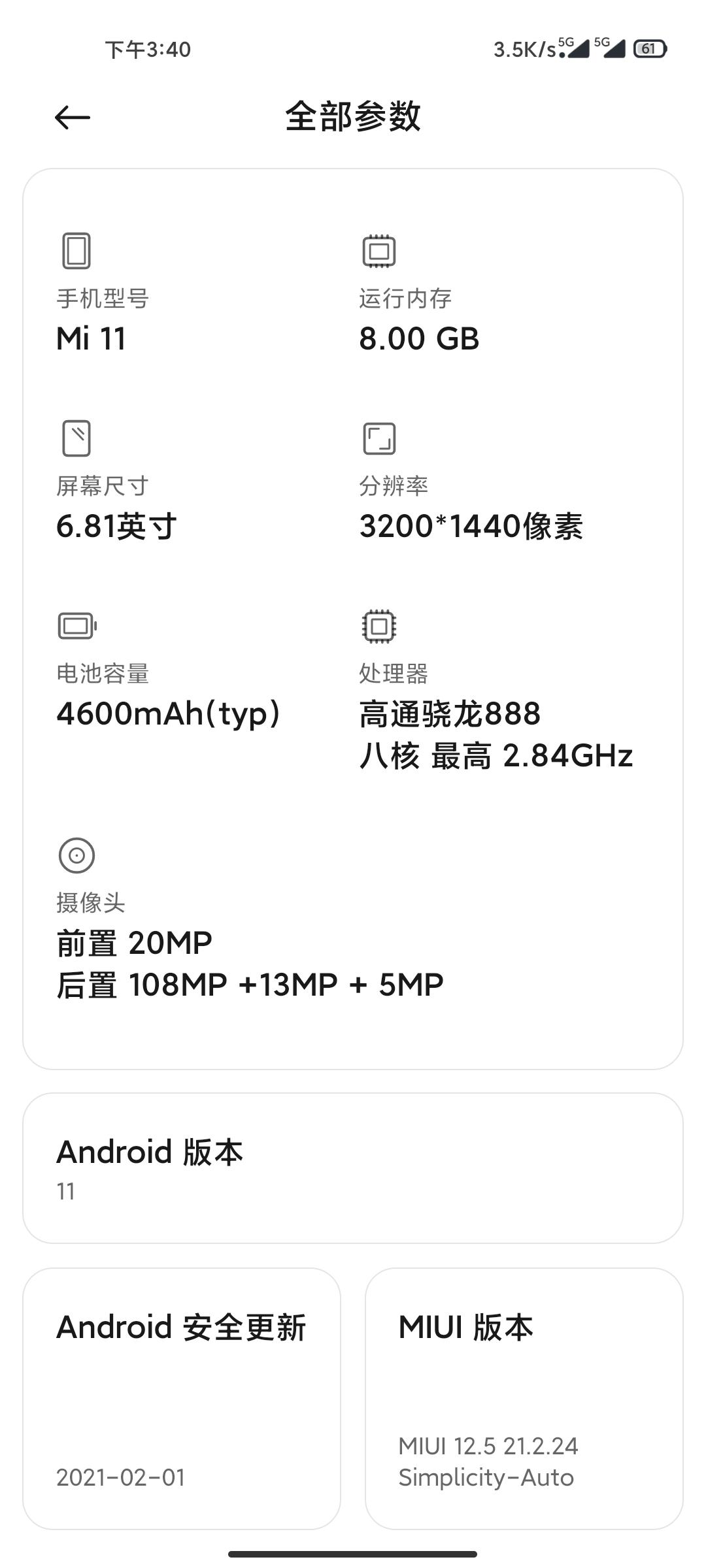Click the phone model icon

pos(76,252)
